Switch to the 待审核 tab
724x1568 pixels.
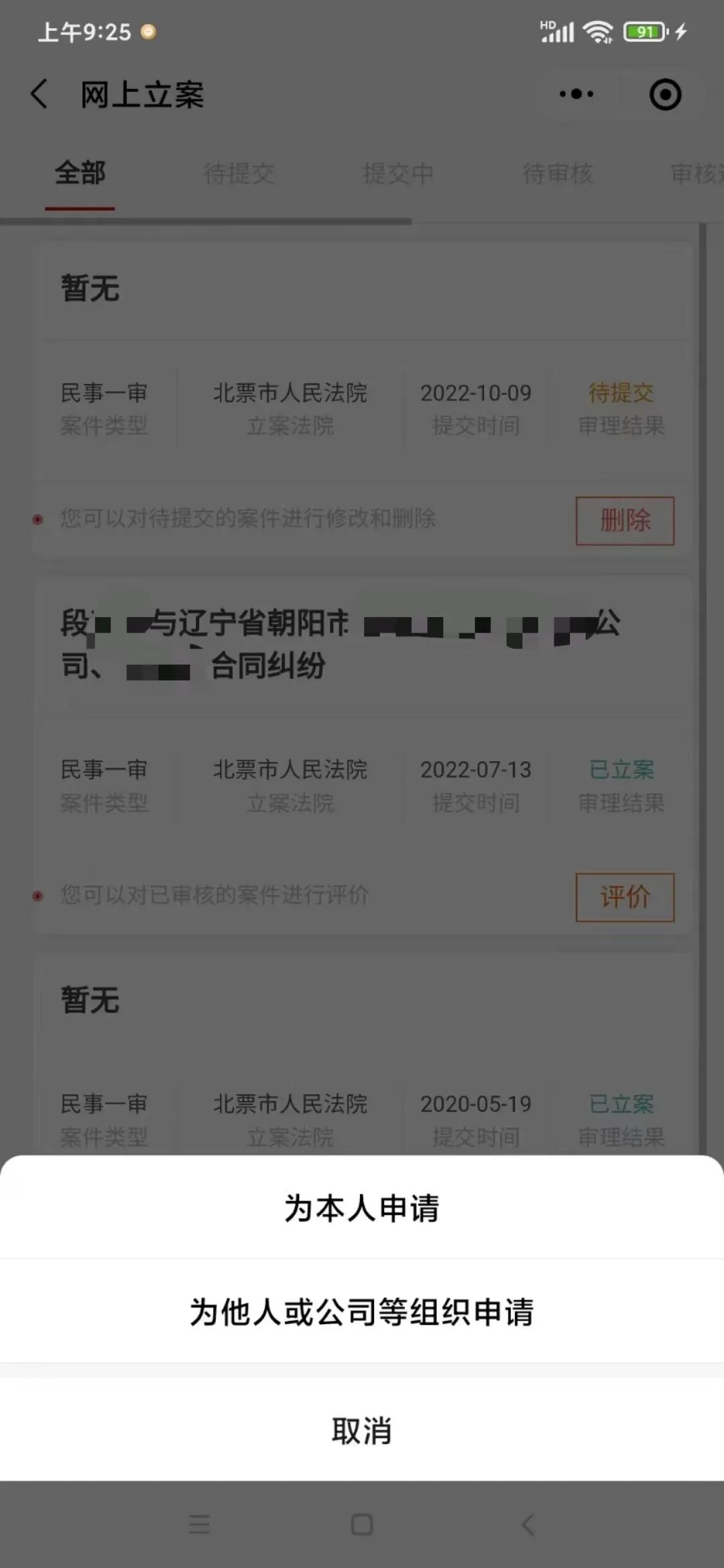557,174
